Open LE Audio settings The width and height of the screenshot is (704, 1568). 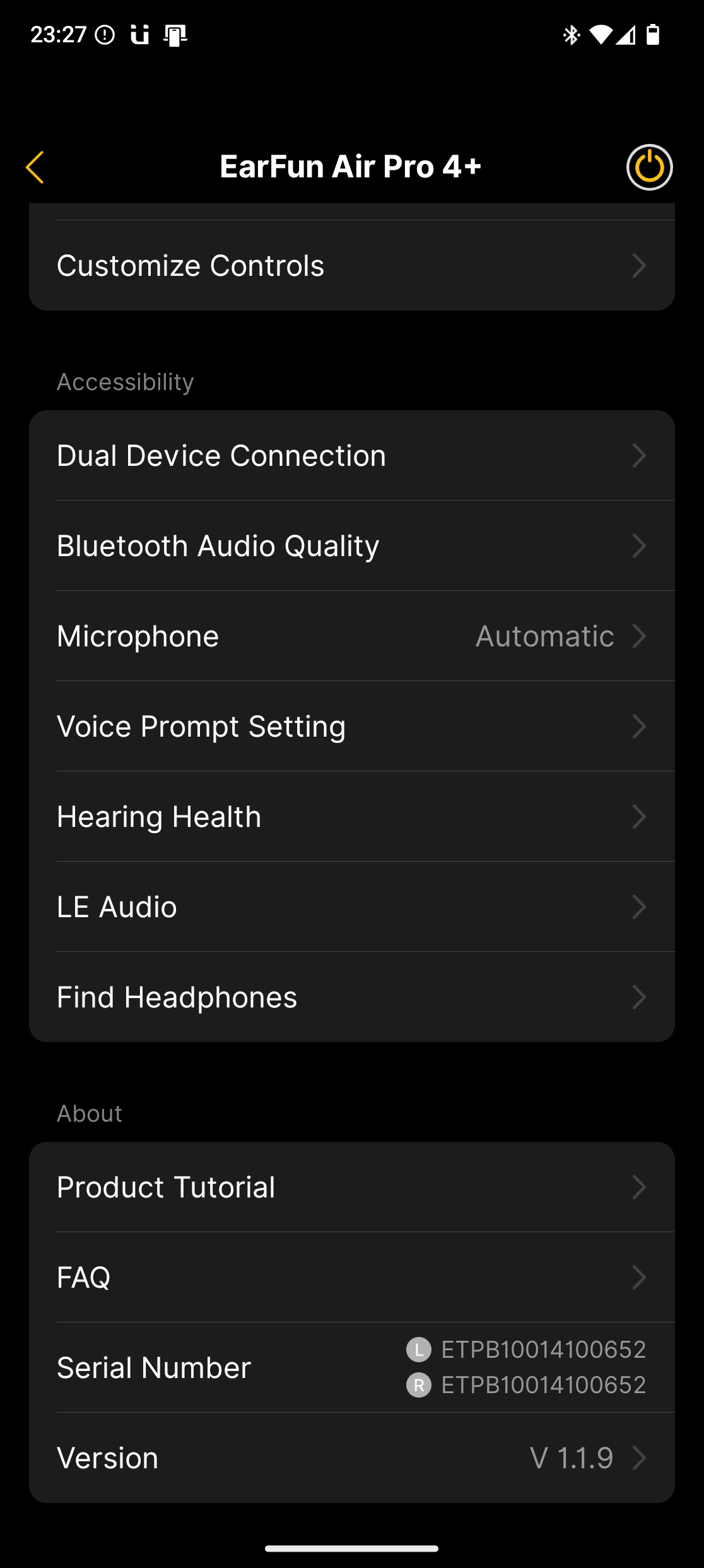[351, 907]
